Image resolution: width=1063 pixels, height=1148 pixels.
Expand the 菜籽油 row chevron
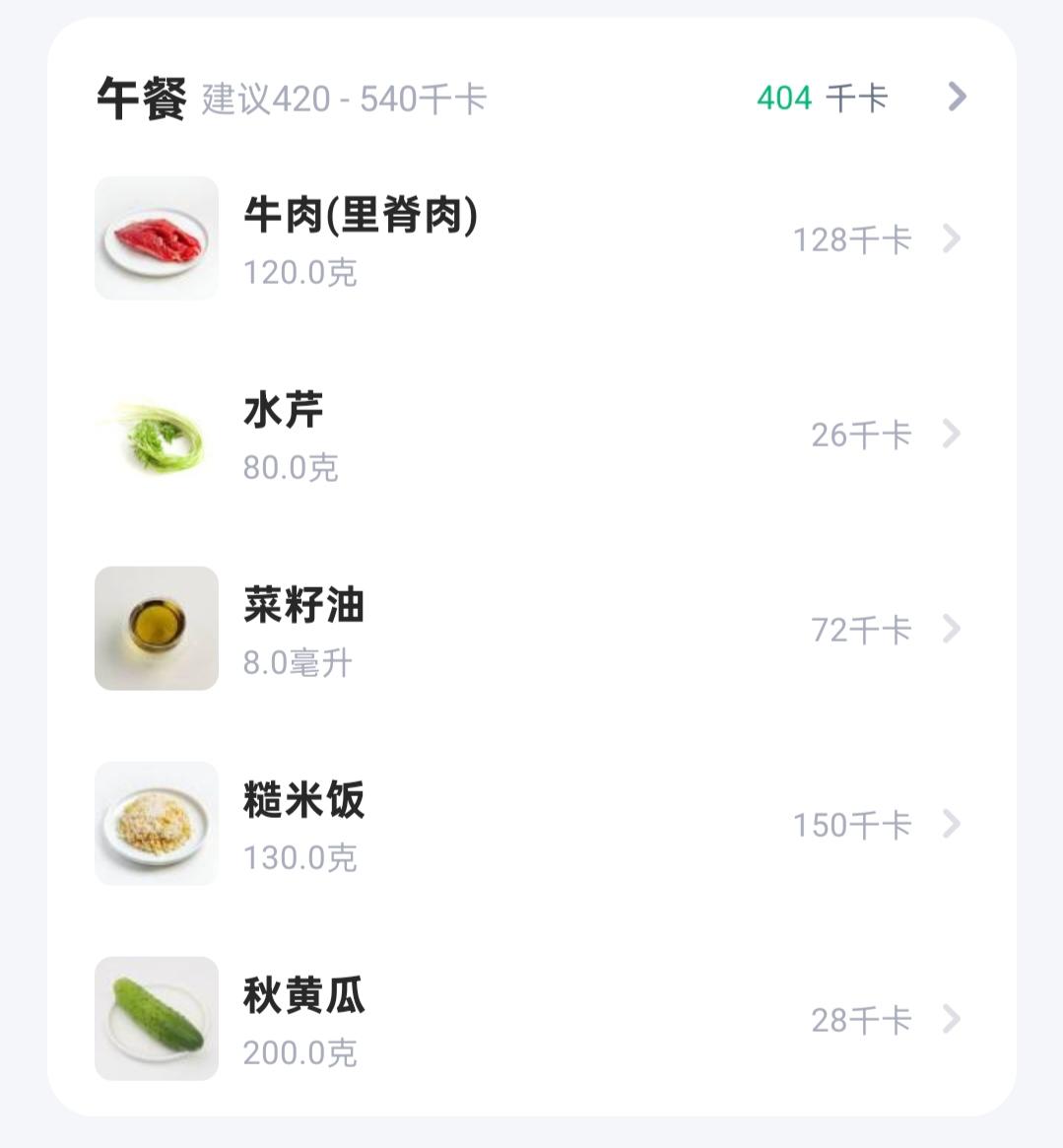point(949,628)
